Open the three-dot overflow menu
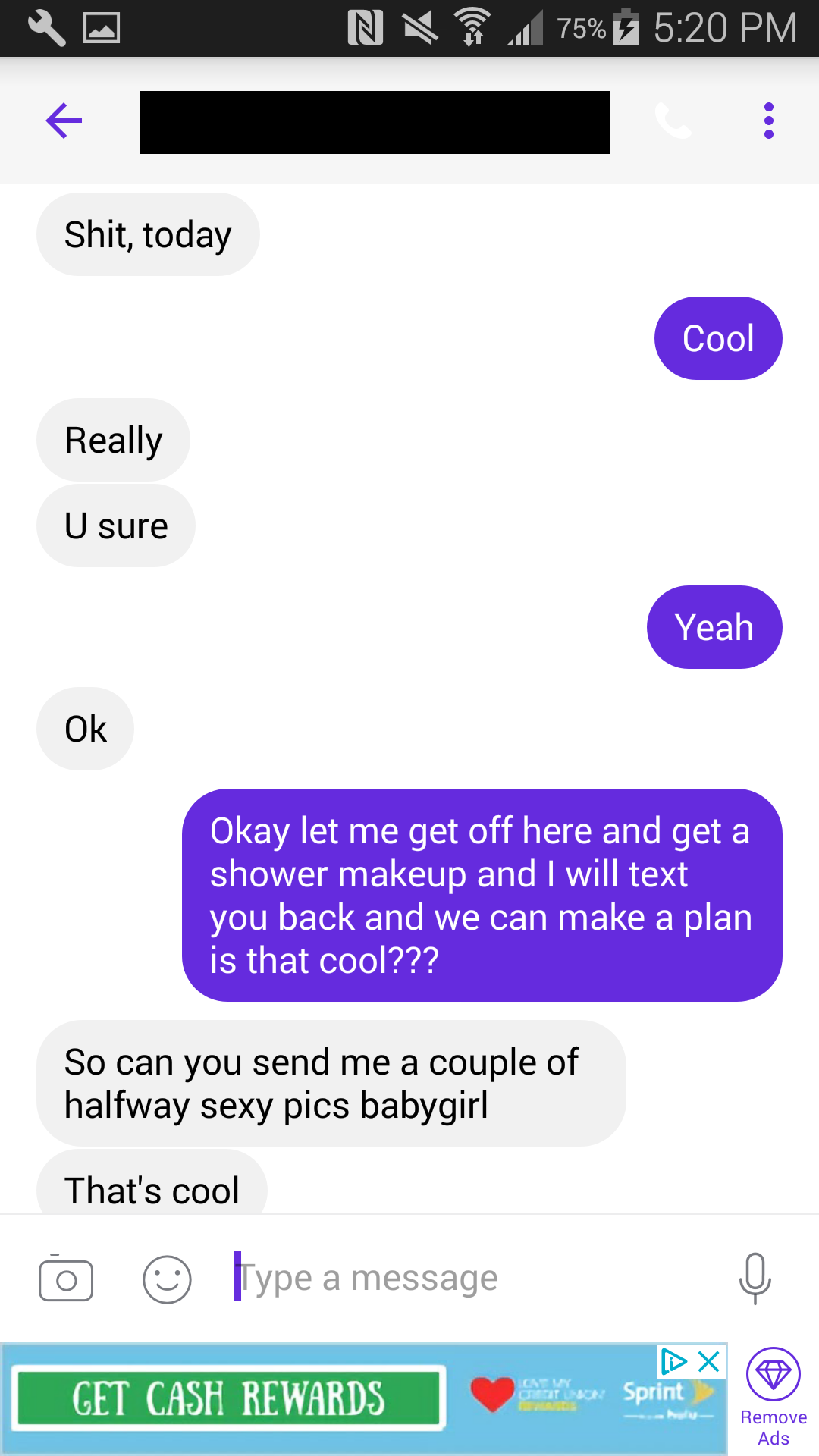 [769, 121]
